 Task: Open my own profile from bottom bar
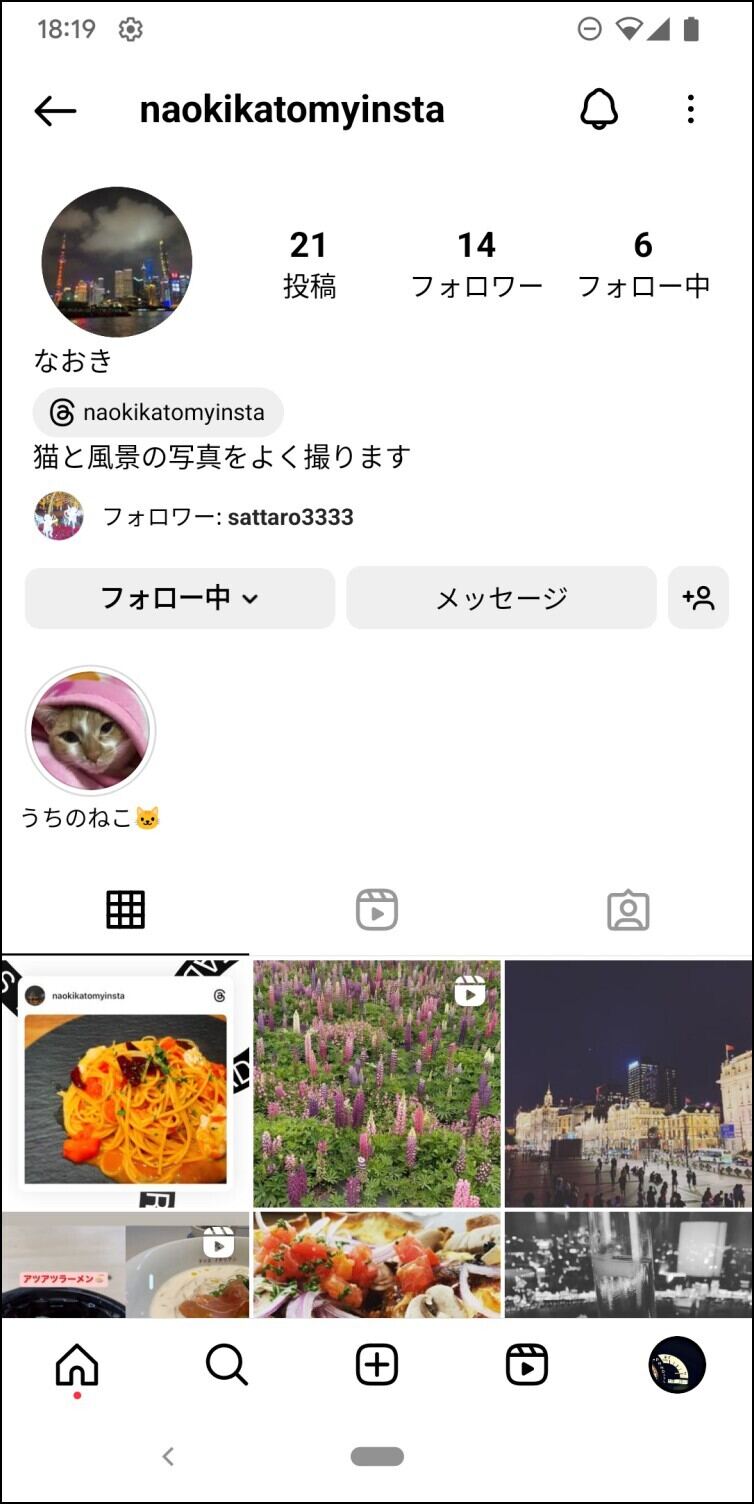click(x=677, y=1365)
